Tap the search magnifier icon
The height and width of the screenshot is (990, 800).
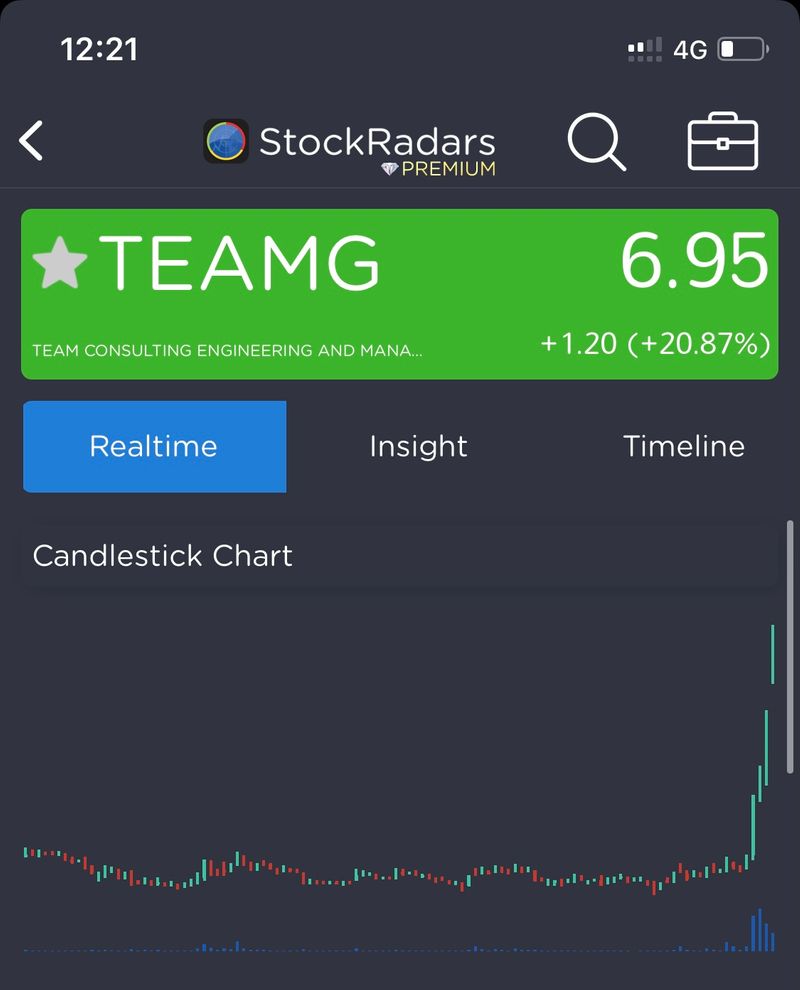[x=596, y=140]
